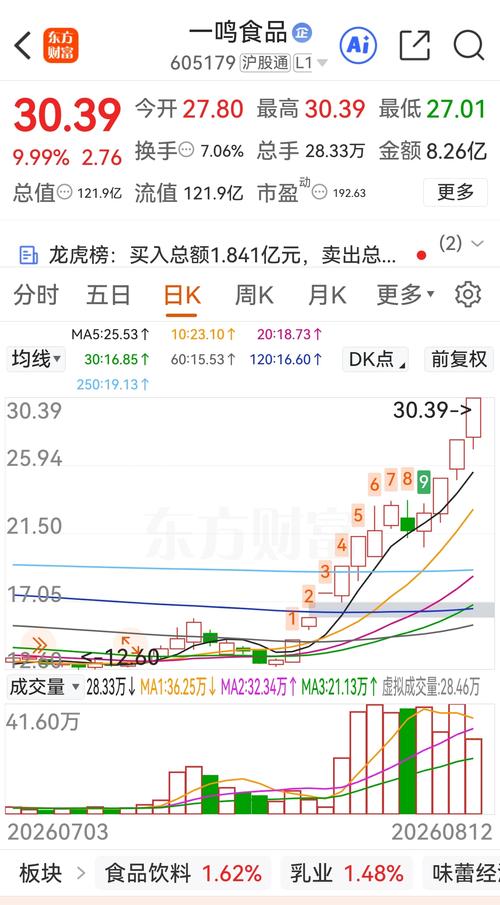Change the 前复权 adjustment setting
Image resolution: width=500 pixels, height=905 pixels.
point(460,359)
